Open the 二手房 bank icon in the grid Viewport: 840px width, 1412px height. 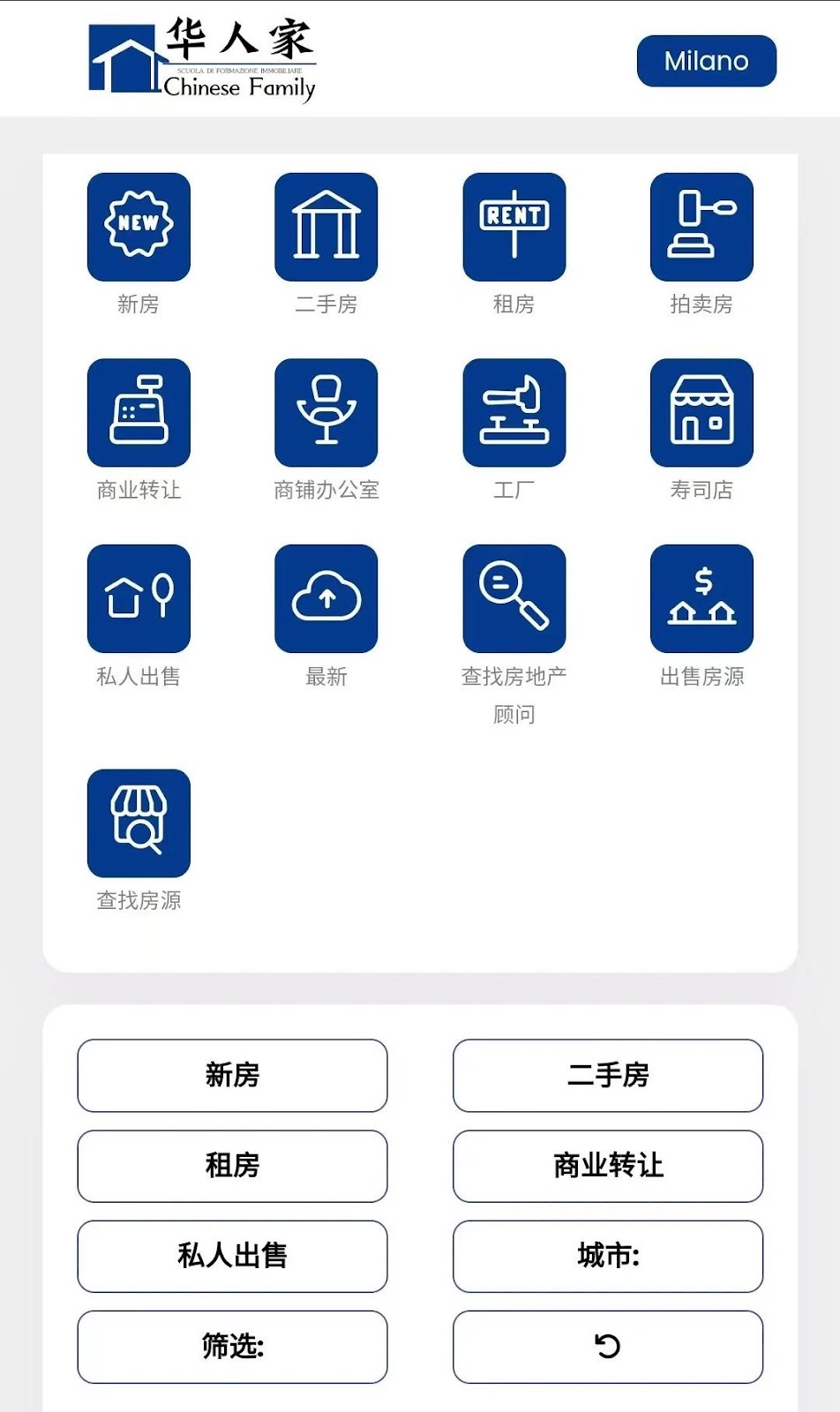pos(326,227)
